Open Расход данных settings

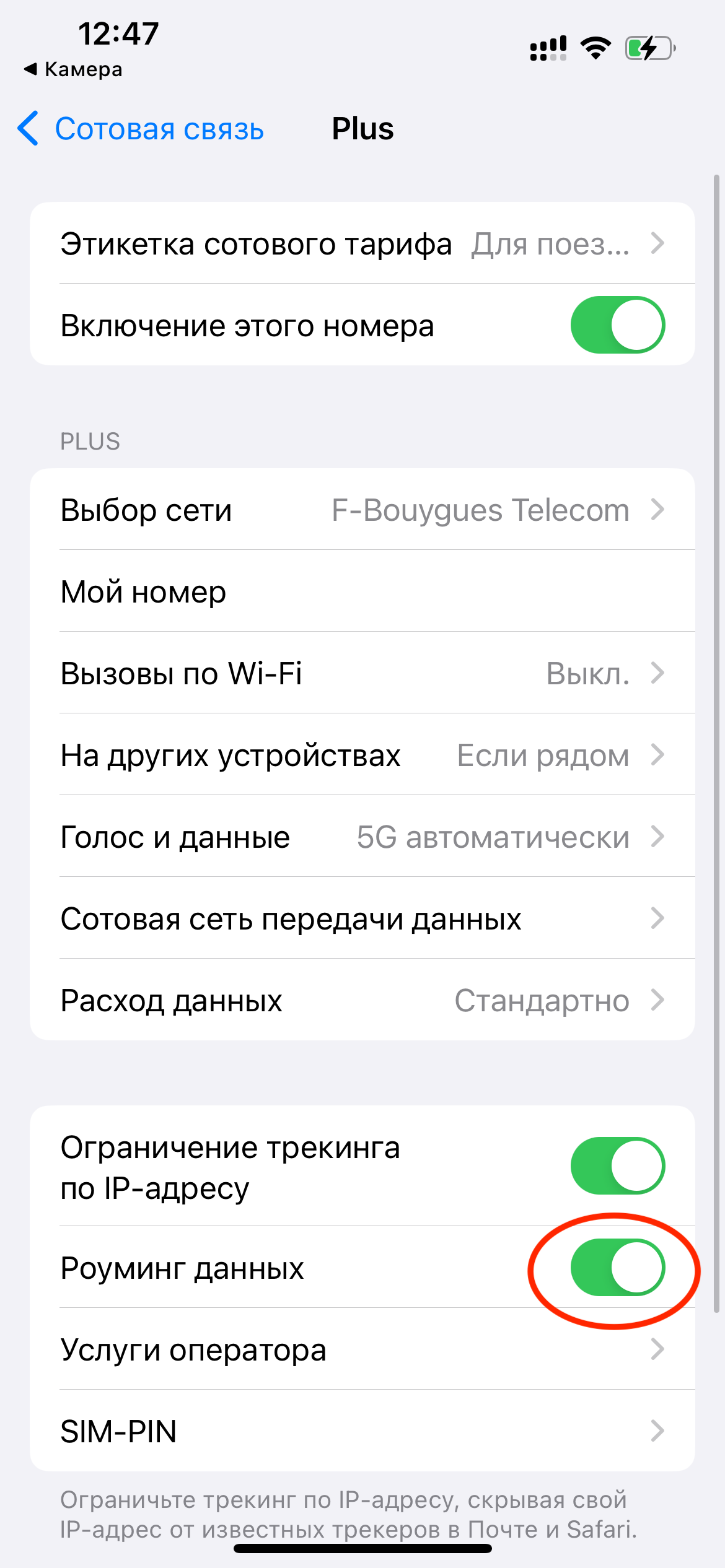click(x=362, y=1000)
